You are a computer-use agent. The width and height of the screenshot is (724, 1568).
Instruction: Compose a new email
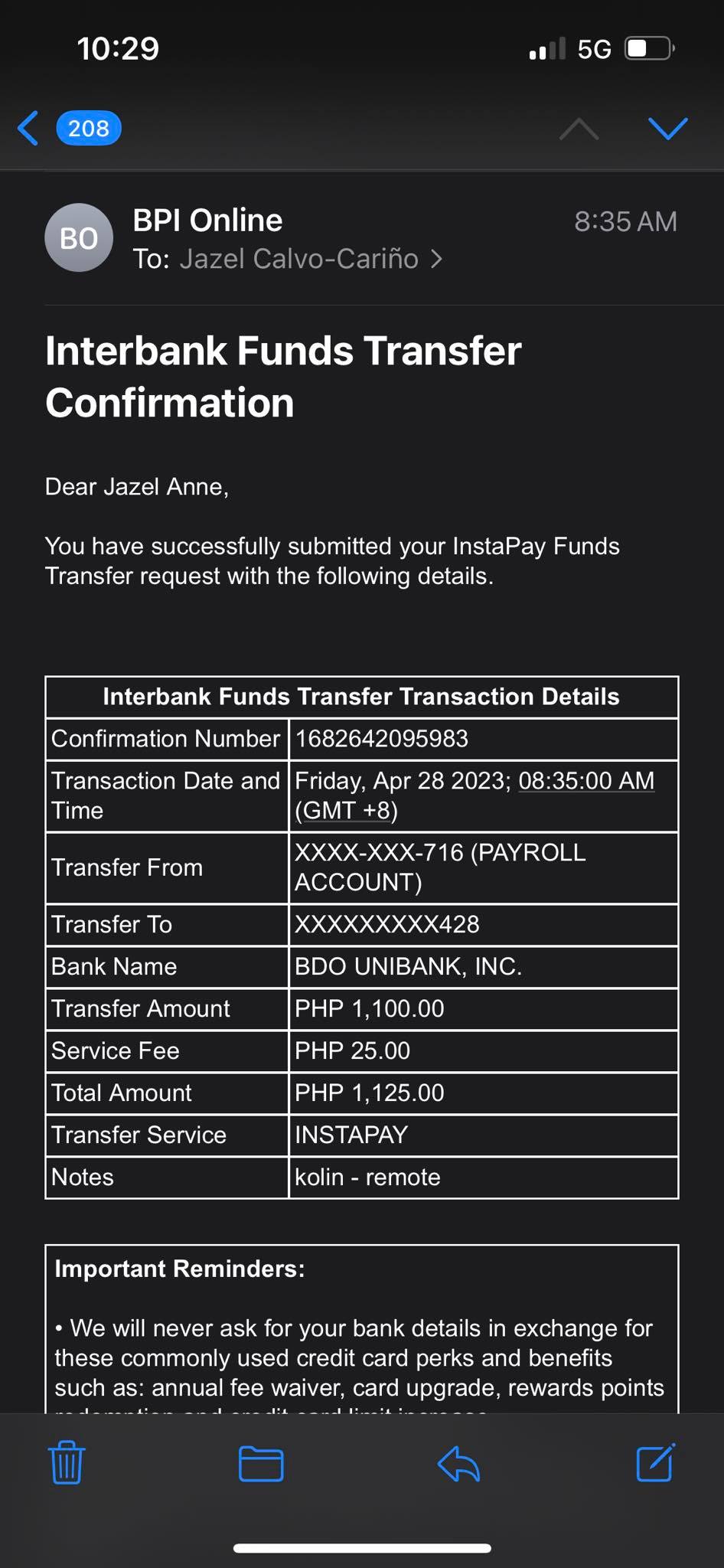tap(655, 1463)
